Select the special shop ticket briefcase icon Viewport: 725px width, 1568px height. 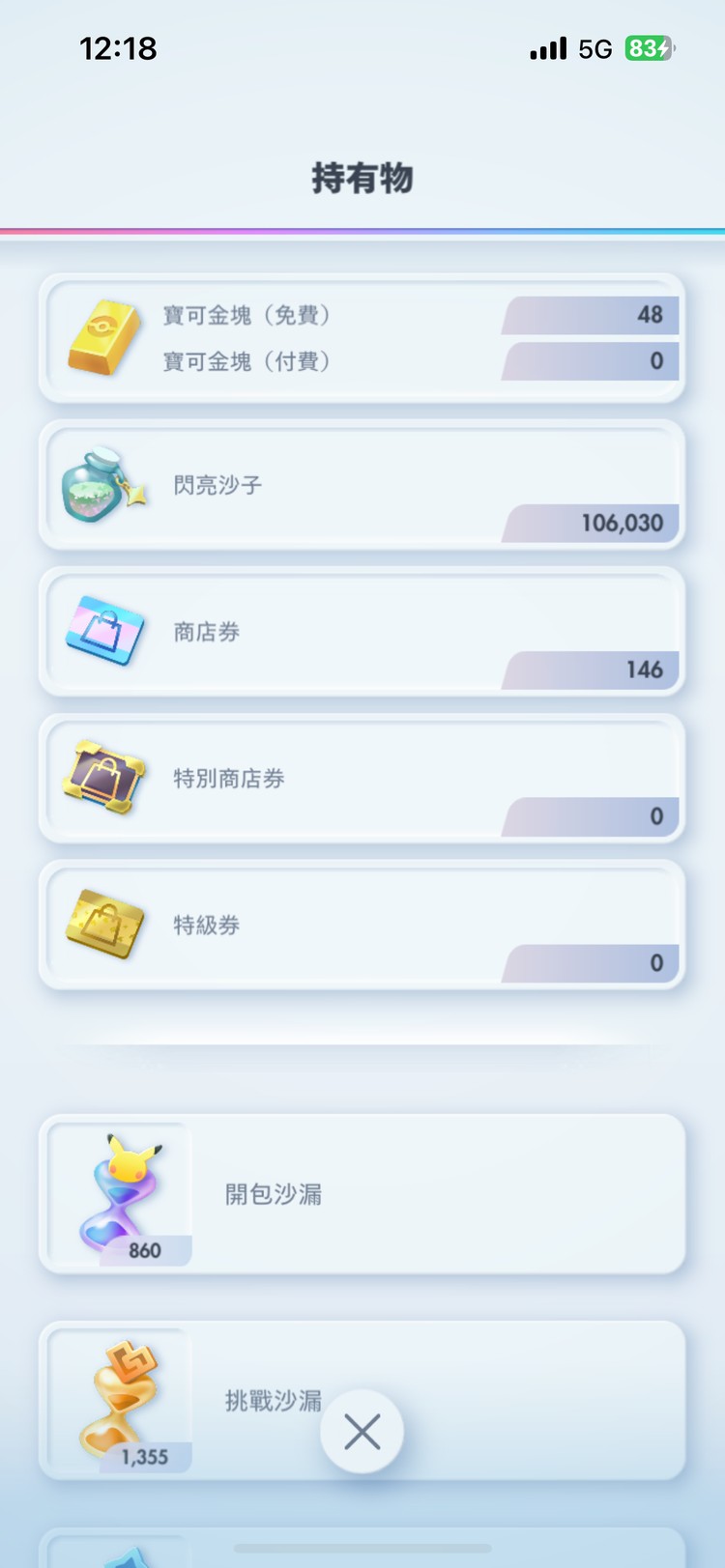(x=103, y=778)
